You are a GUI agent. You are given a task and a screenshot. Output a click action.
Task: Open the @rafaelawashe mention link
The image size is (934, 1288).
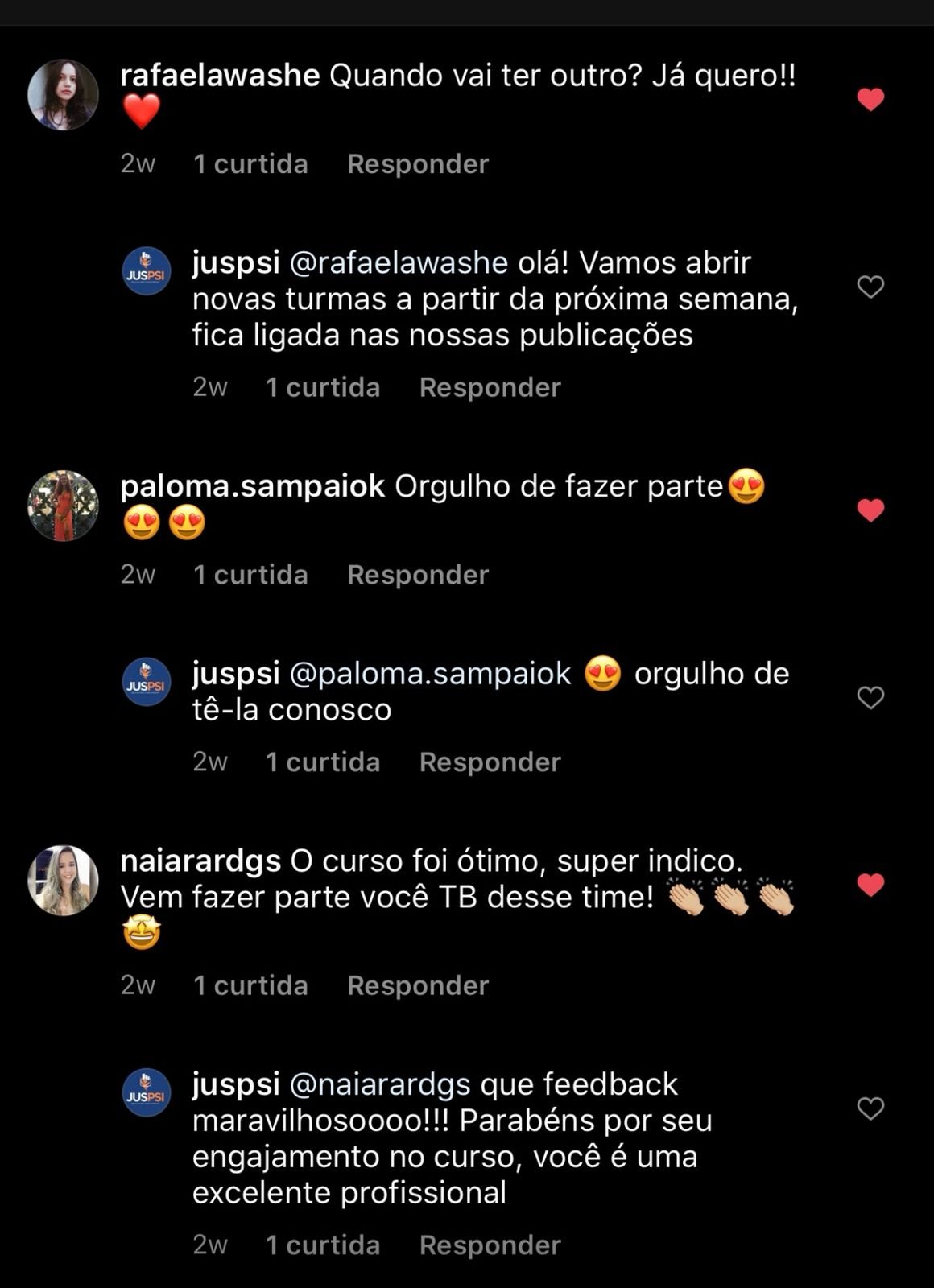coord(398,263)
